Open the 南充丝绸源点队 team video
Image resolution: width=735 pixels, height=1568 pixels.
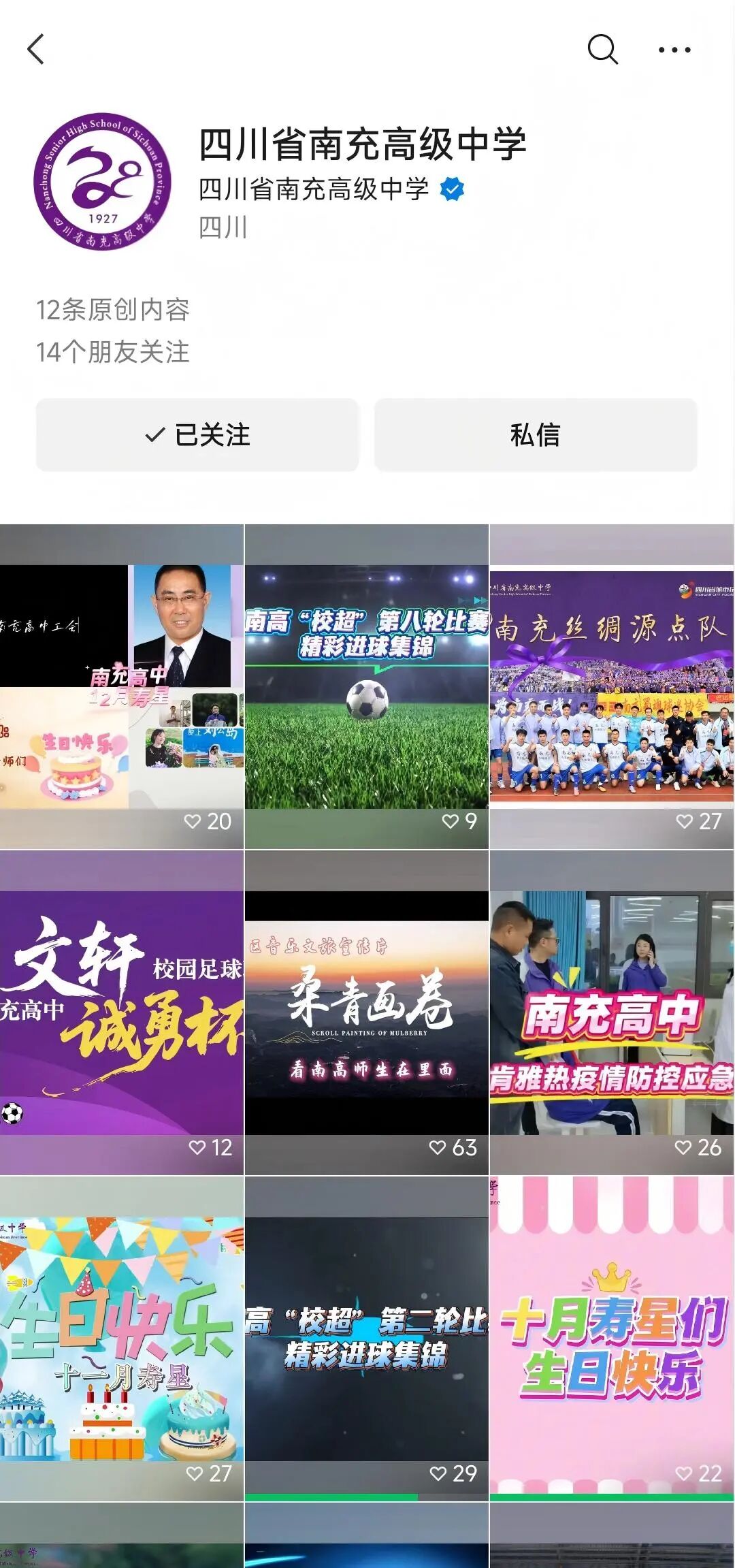click(x=612, y=686)
